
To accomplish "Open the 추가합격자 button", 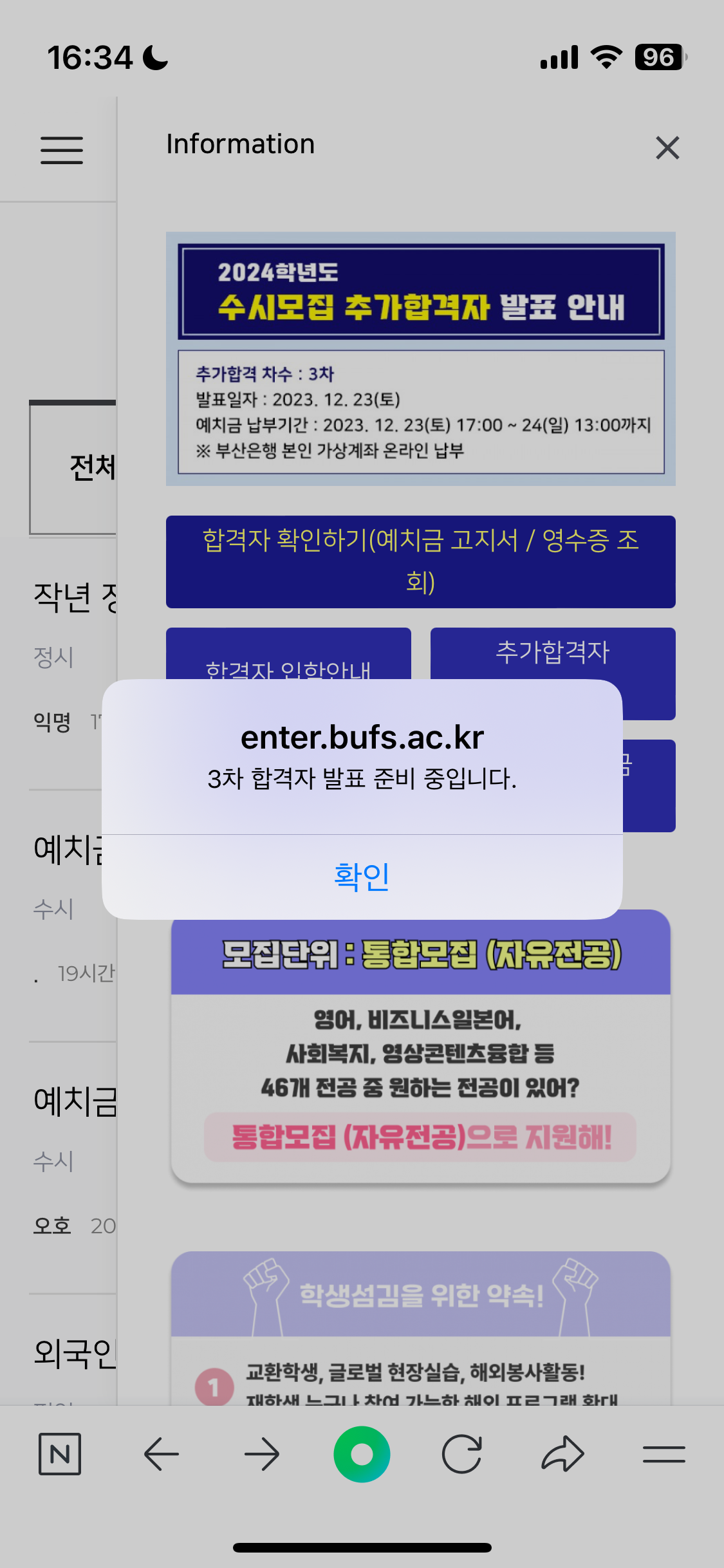I will click(552, 653).
